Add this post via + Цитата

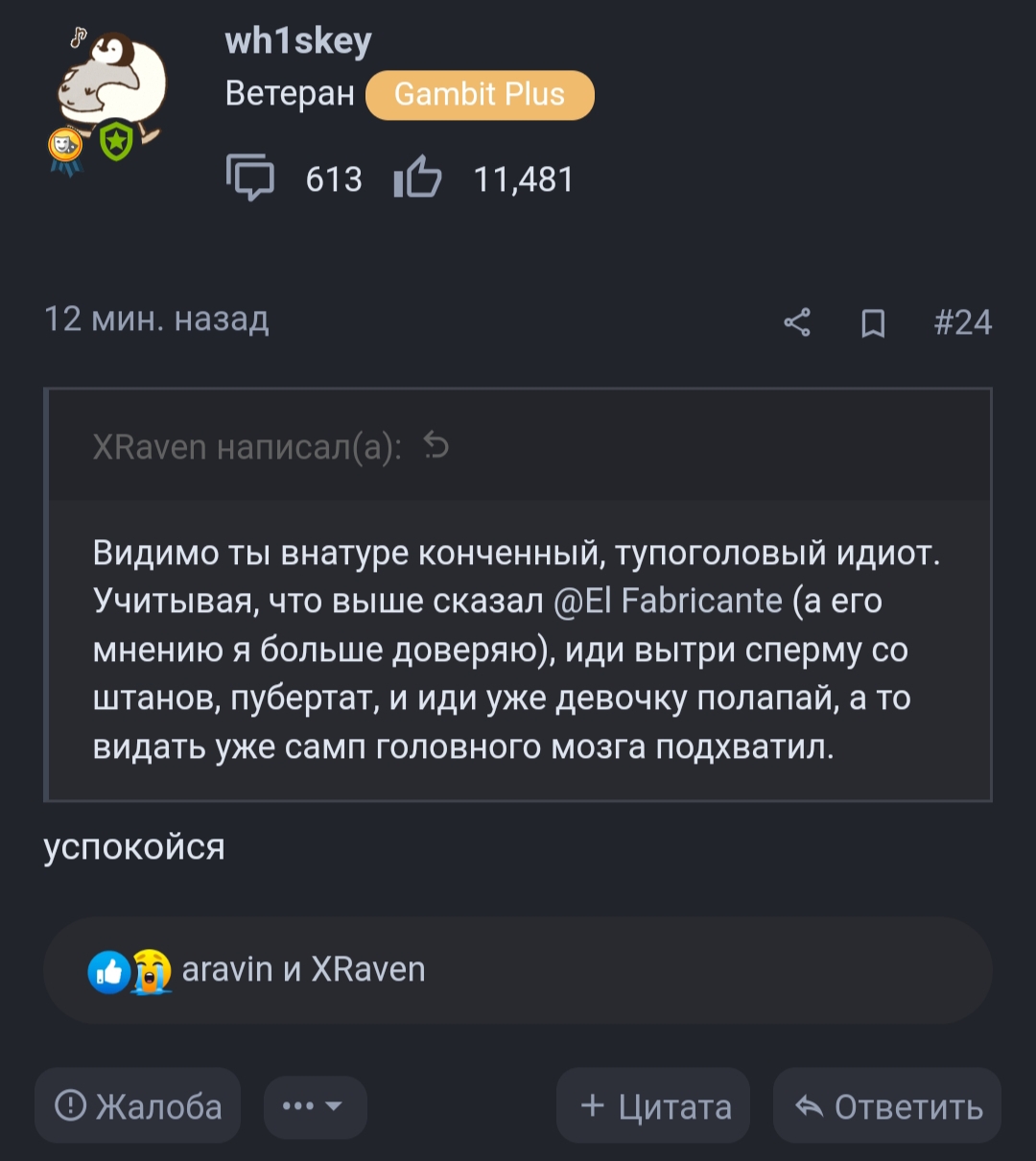click(x=654, y=1106)
